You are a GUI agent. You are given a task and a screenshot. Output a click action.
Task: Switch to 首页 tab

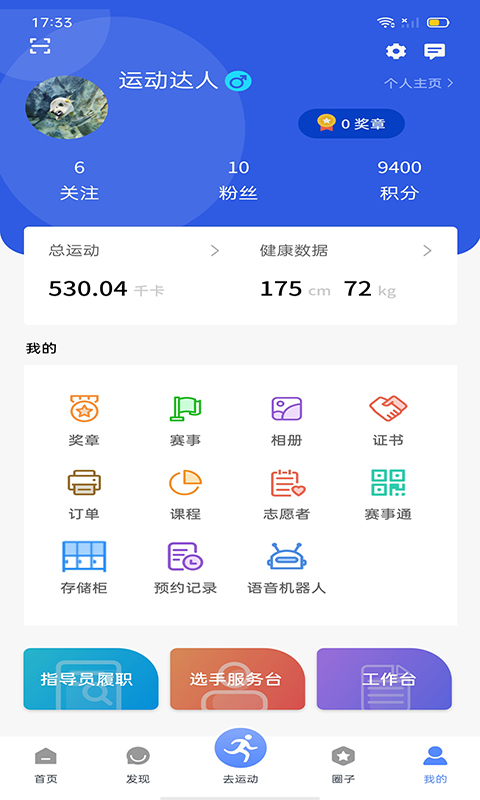[46, 765]
